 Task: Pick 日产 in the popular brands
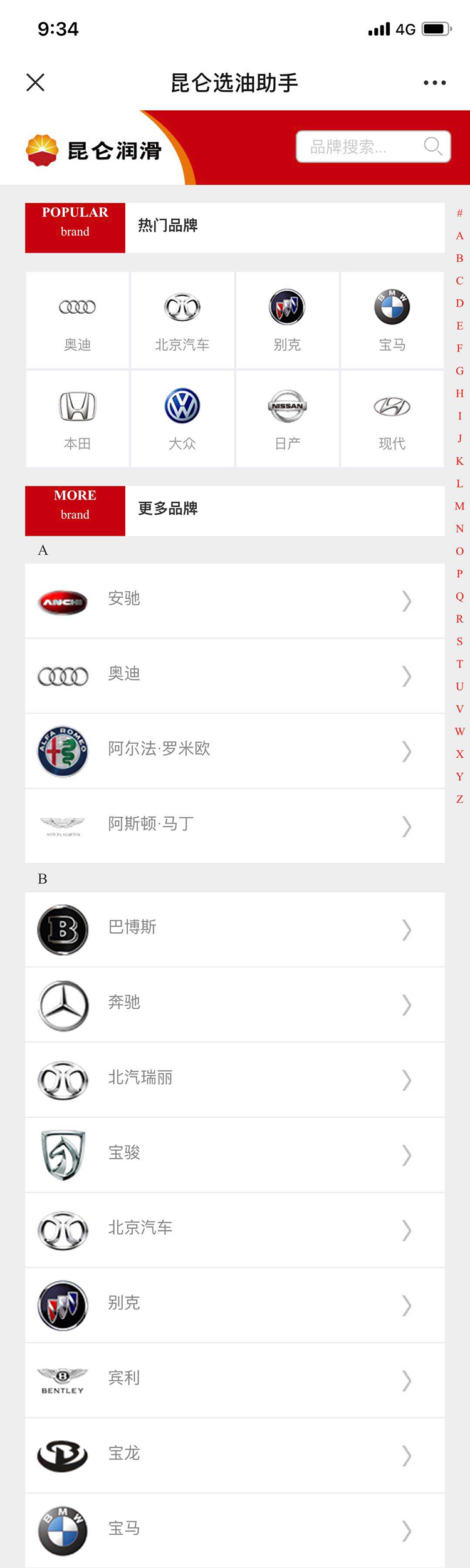click(x=287, y=419)
